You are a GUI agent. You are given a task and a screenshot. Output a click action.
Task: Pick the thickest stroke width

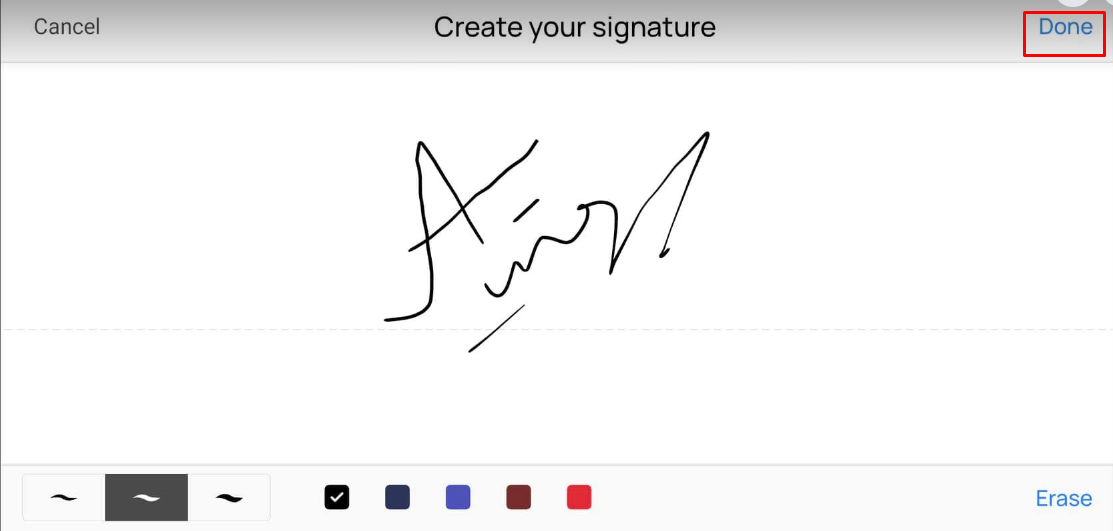tap(229, 498)
